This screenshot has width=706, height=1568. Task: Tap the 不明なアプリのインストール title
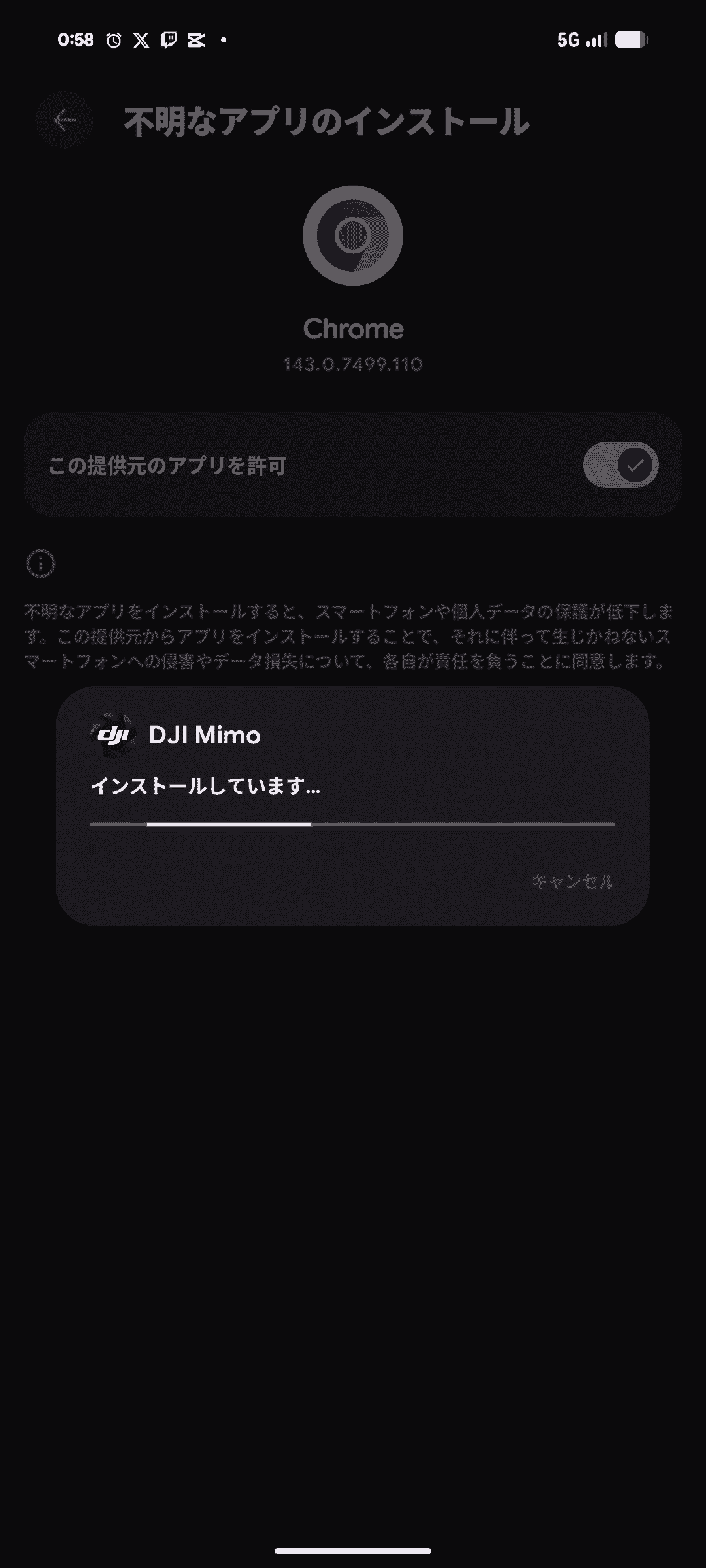[326, 119]
